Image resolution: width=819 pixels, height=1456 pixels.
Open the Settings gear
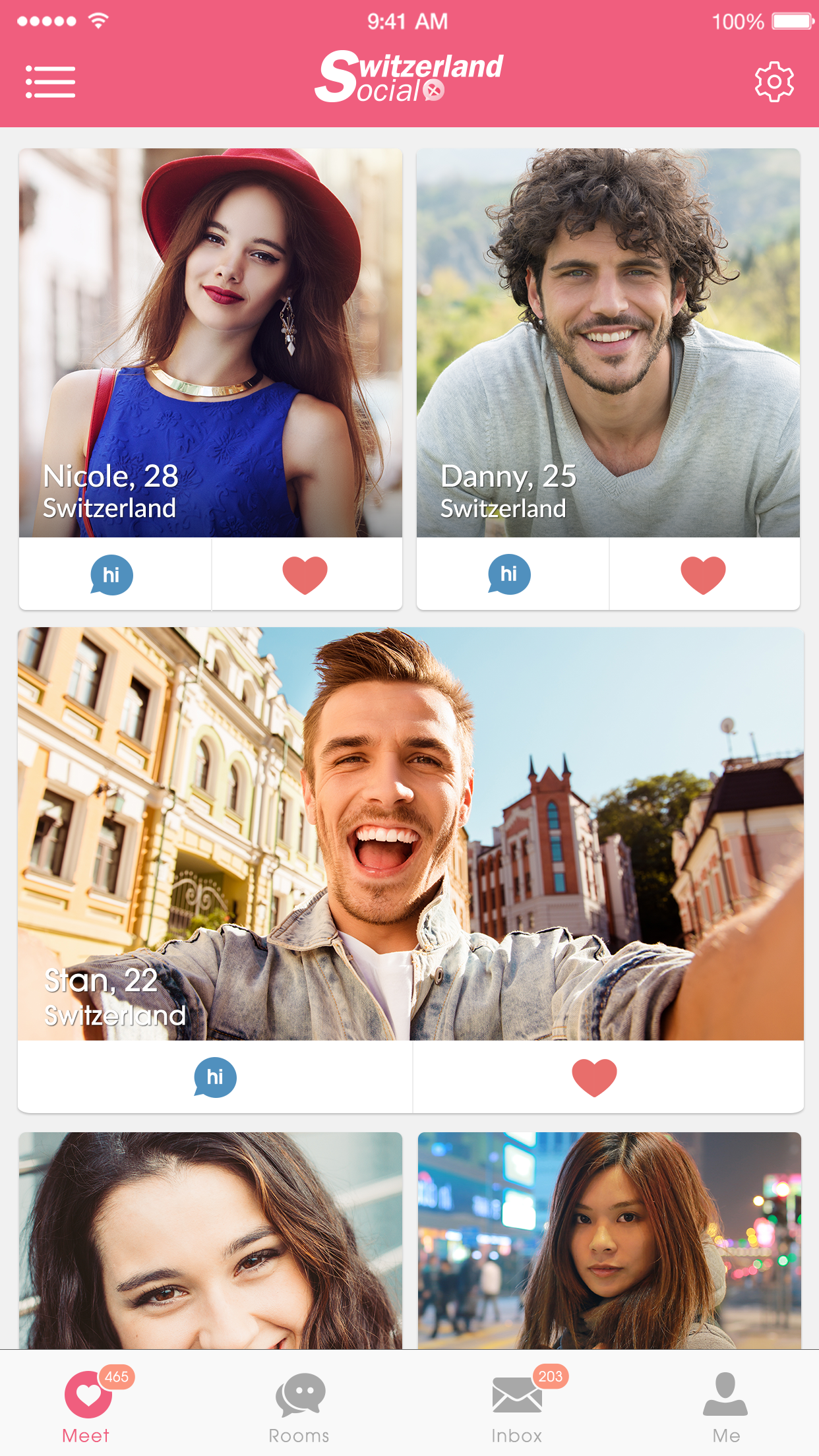(x=773, y=82)
